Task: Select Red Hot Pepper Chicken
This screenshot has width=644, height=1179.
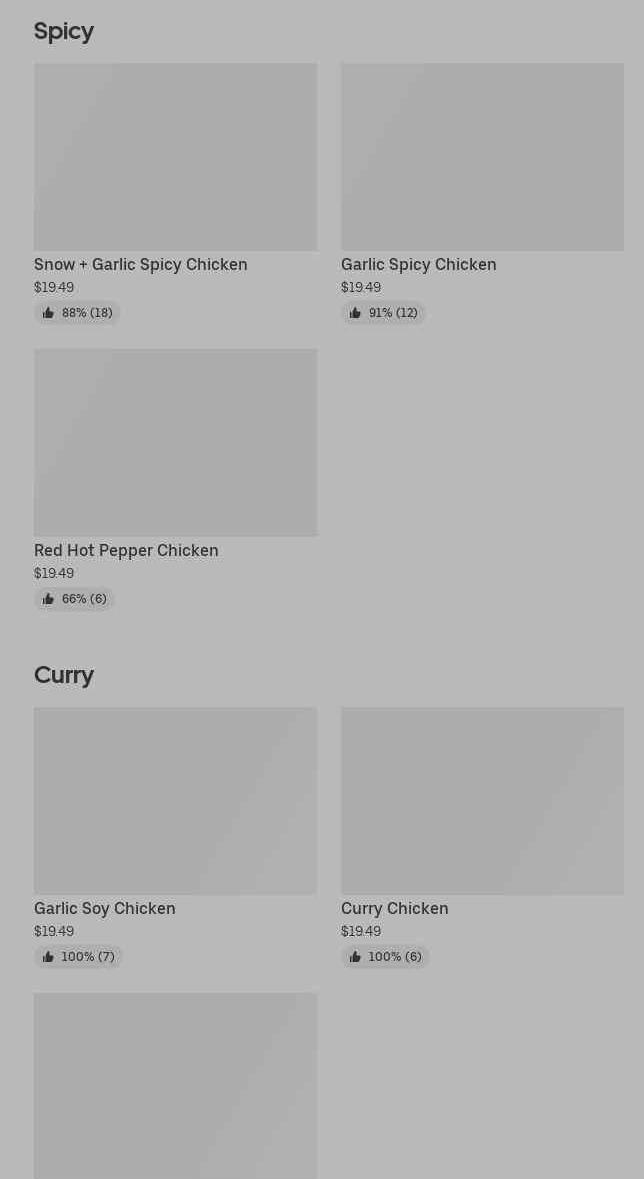Action: pos(175,479)
